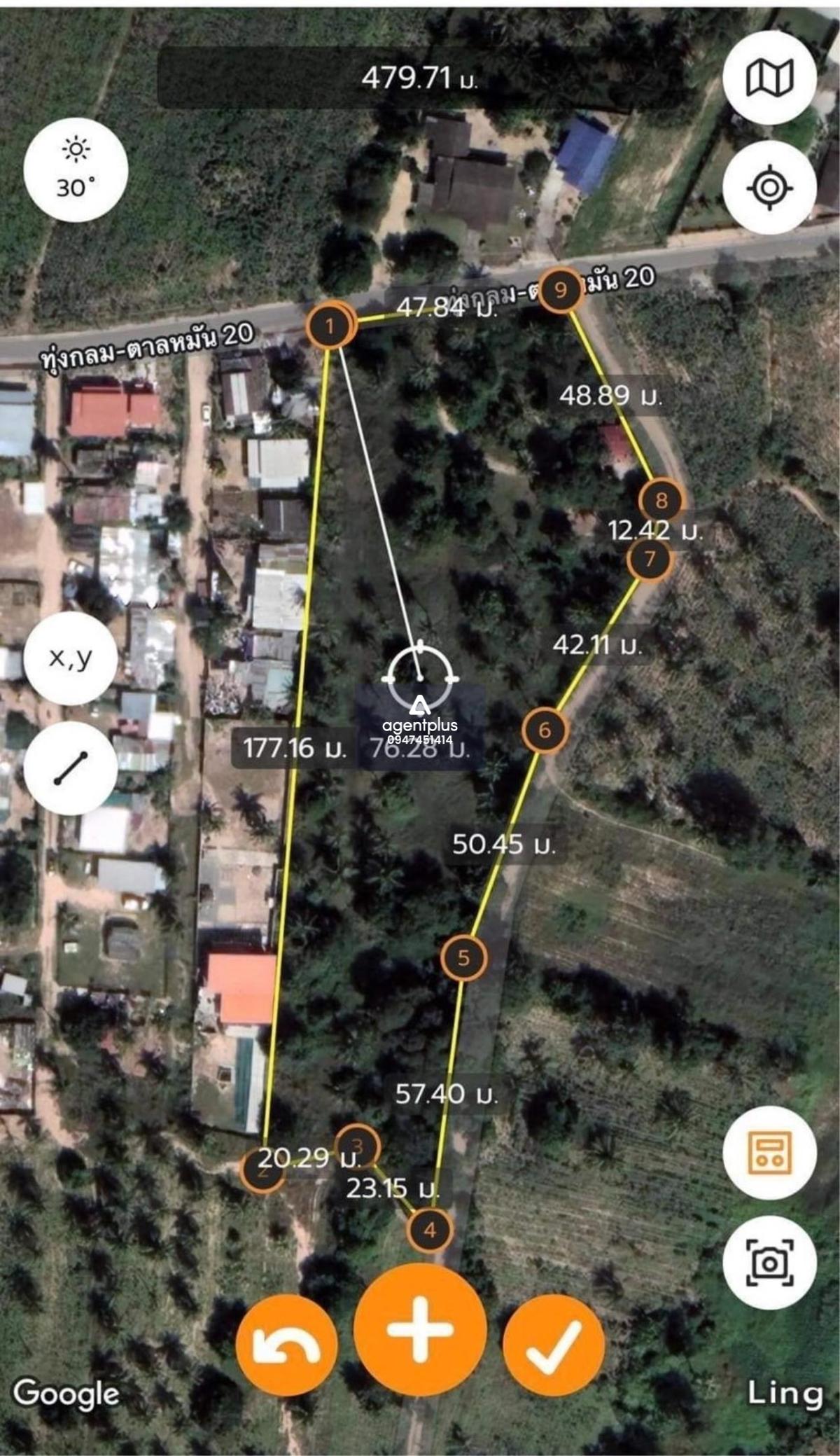Select point marker 1 on the map

[330, 324]
